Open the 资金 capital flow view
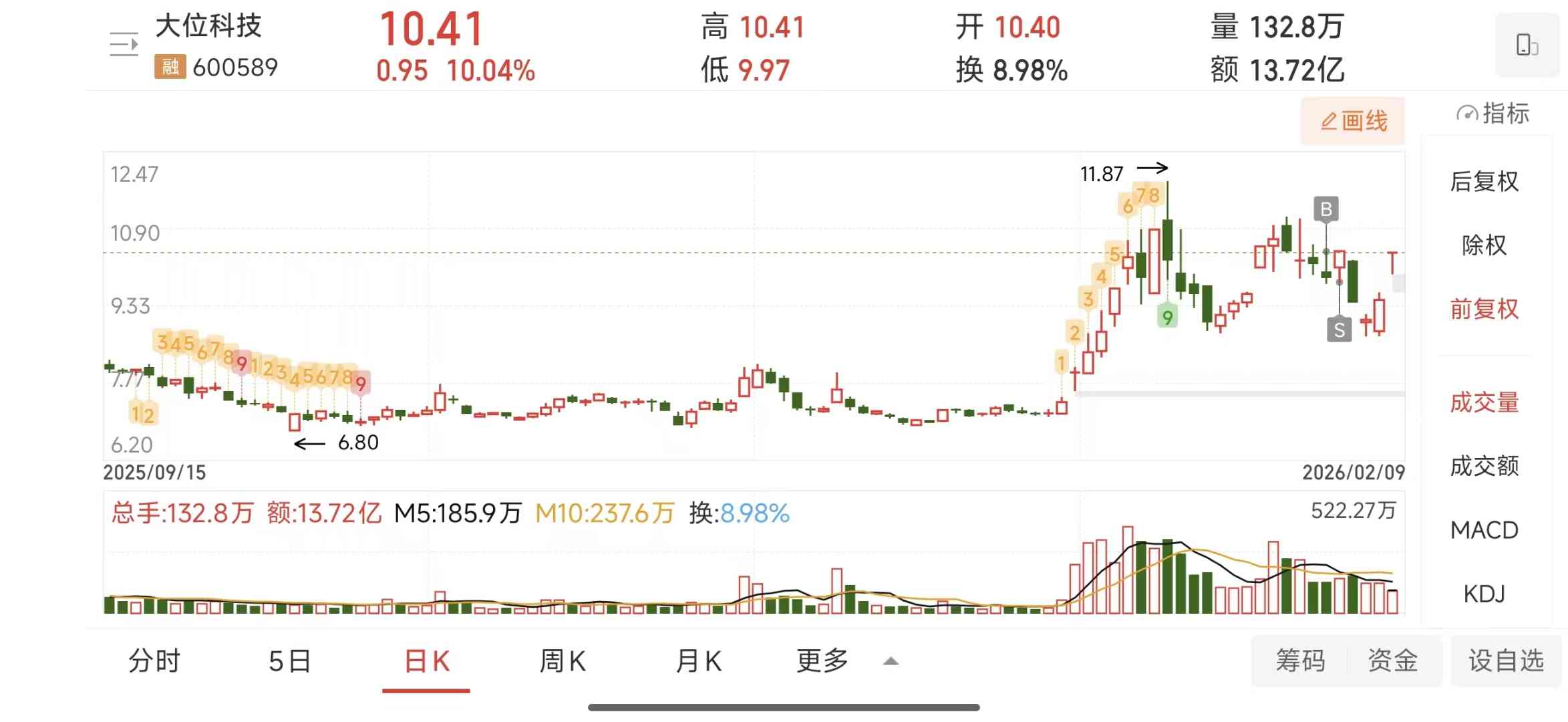The height and width of the screenshot is (722, 1568). pos(1393,661)
